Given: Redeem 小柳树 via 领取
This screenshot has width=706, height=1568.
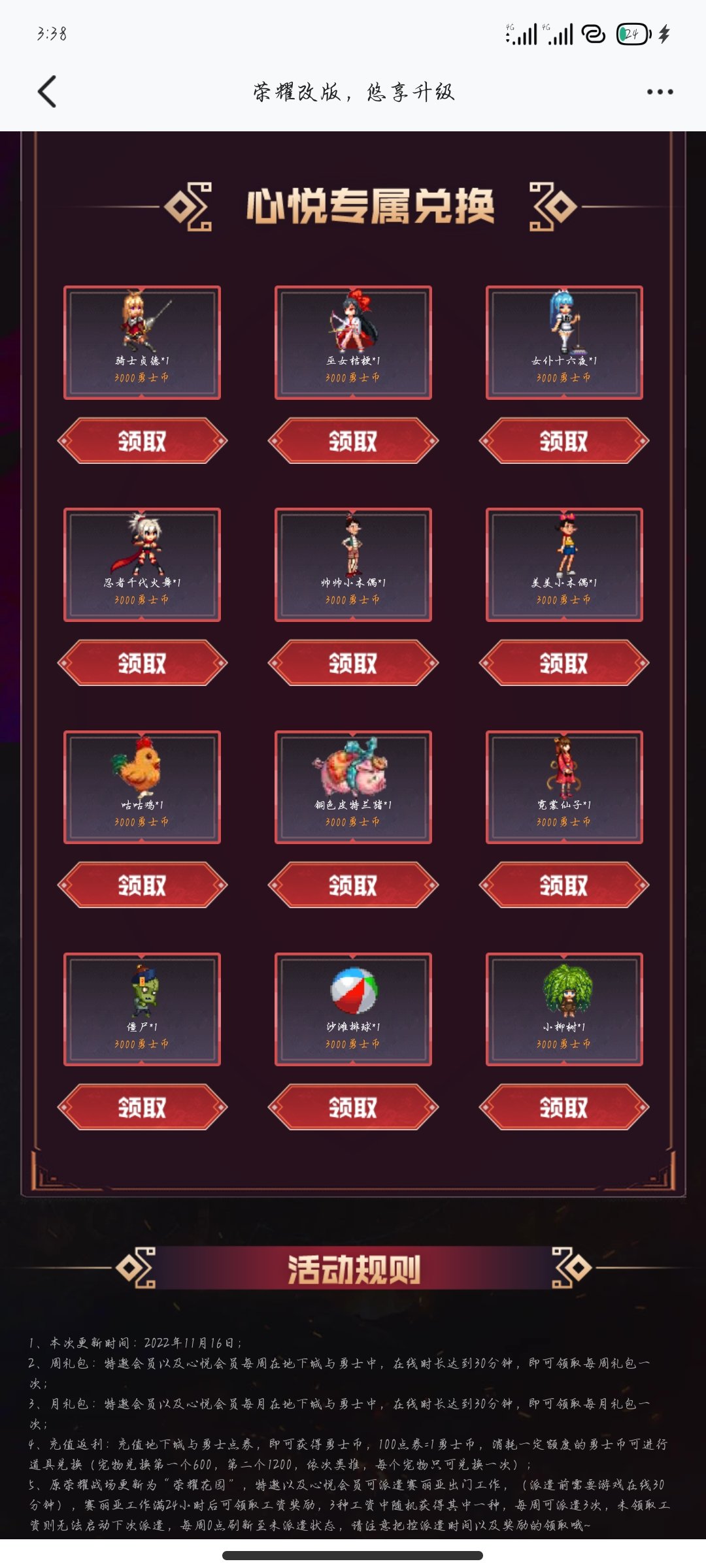Looking at the screenshot, I should tap(564, 1107).
